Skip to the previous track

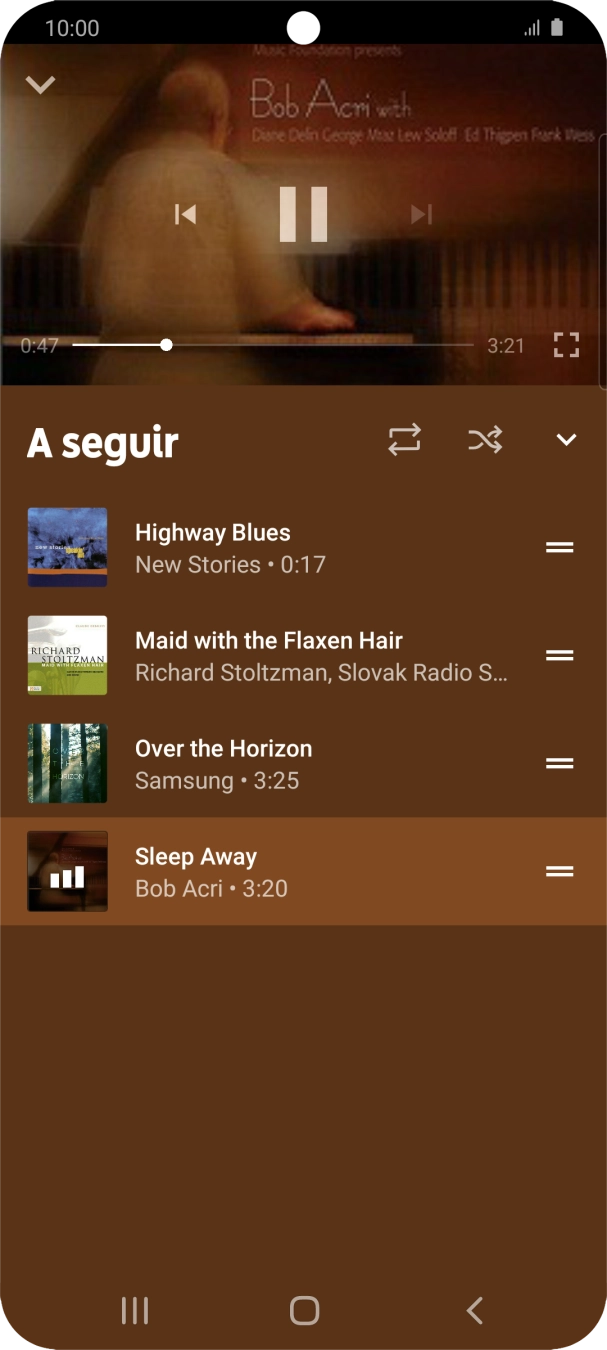[185, 214]
